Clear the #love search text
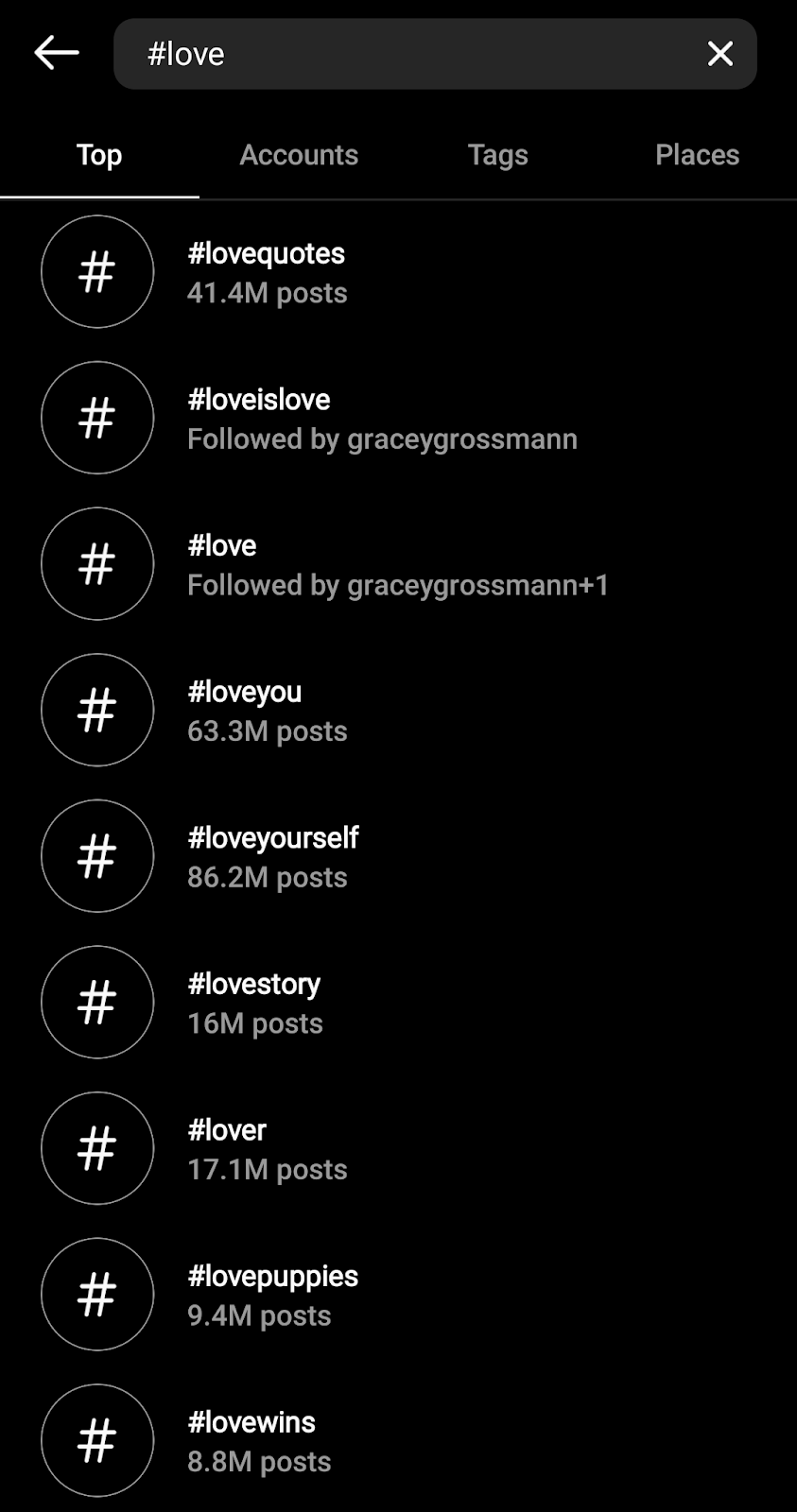797x1512 pixels. tap(719, 54)
